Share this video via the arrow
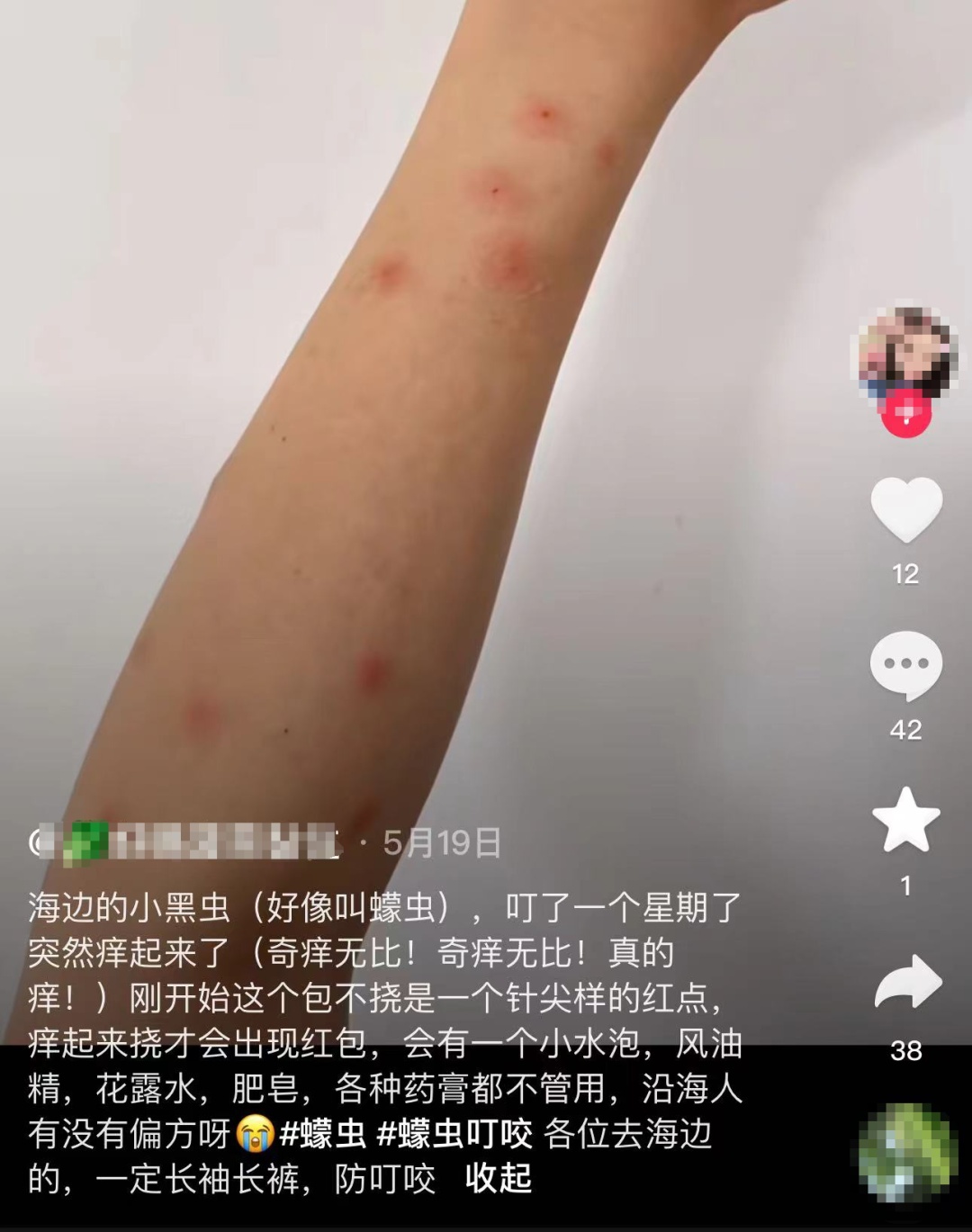Viewport: 972px width, 1232px height. click(907, 982)
